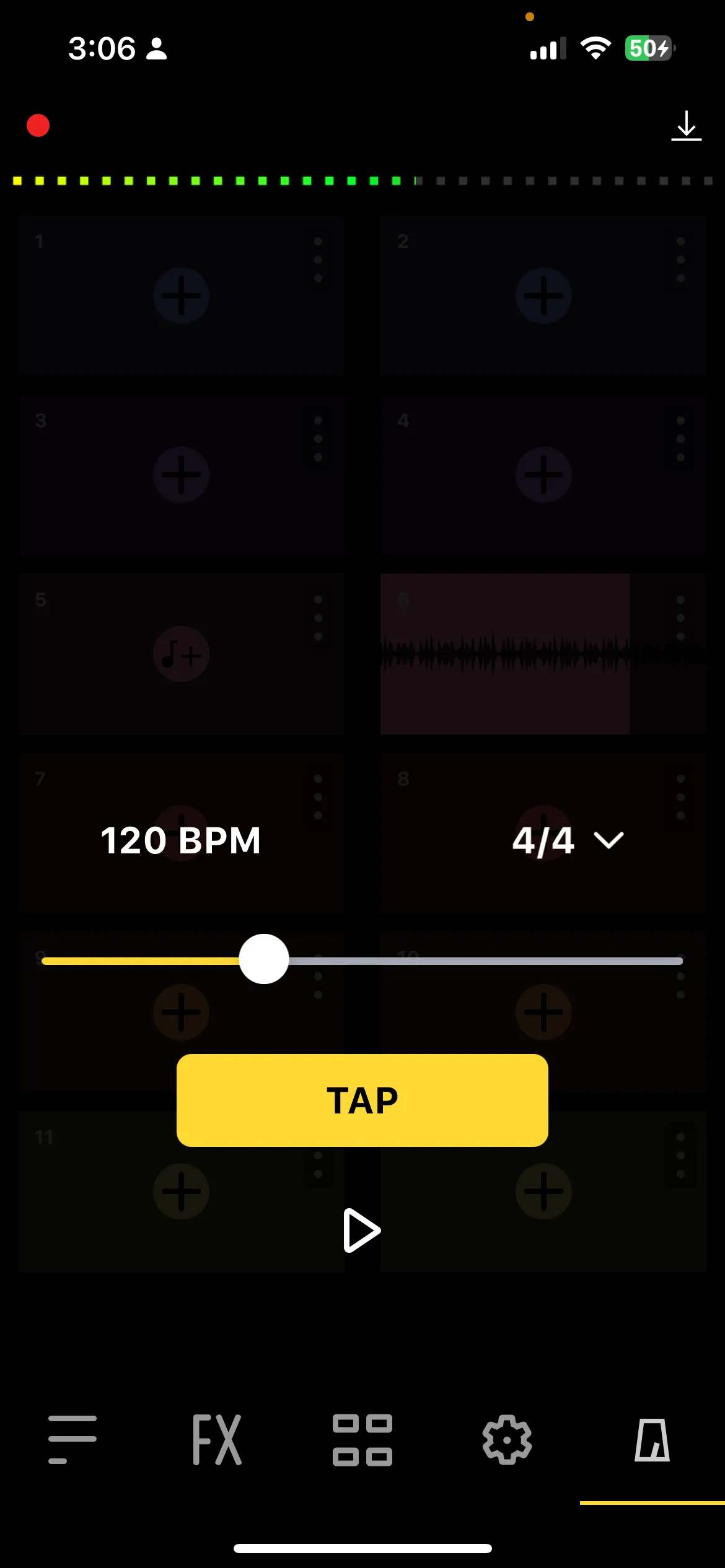The width and height of the screenshot is (725, 1568).
Task: Open the settings gear tab
Action: pyautogui.click(x=507, y=1440)
